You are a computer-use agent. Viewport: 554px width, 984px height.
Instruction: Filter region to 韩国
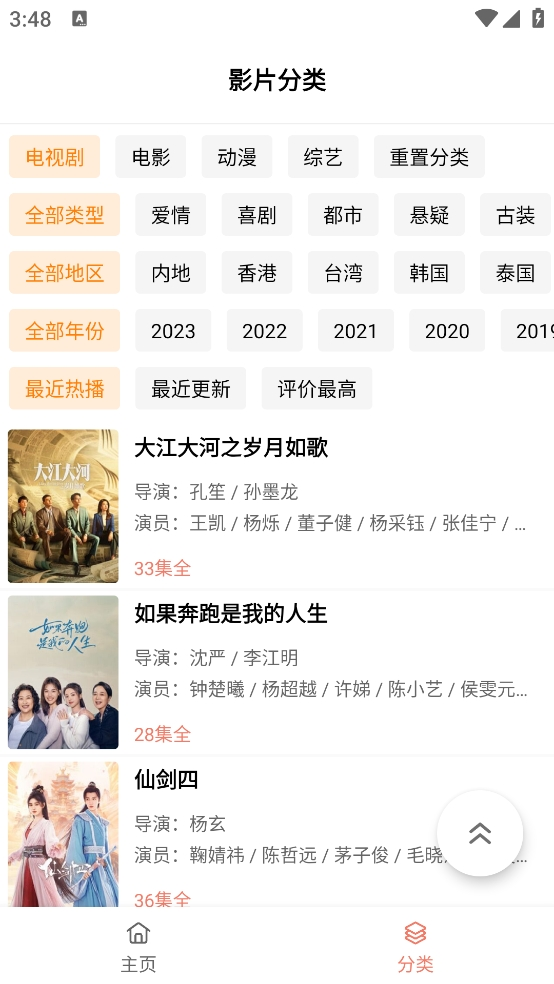(x=429, y=272)
